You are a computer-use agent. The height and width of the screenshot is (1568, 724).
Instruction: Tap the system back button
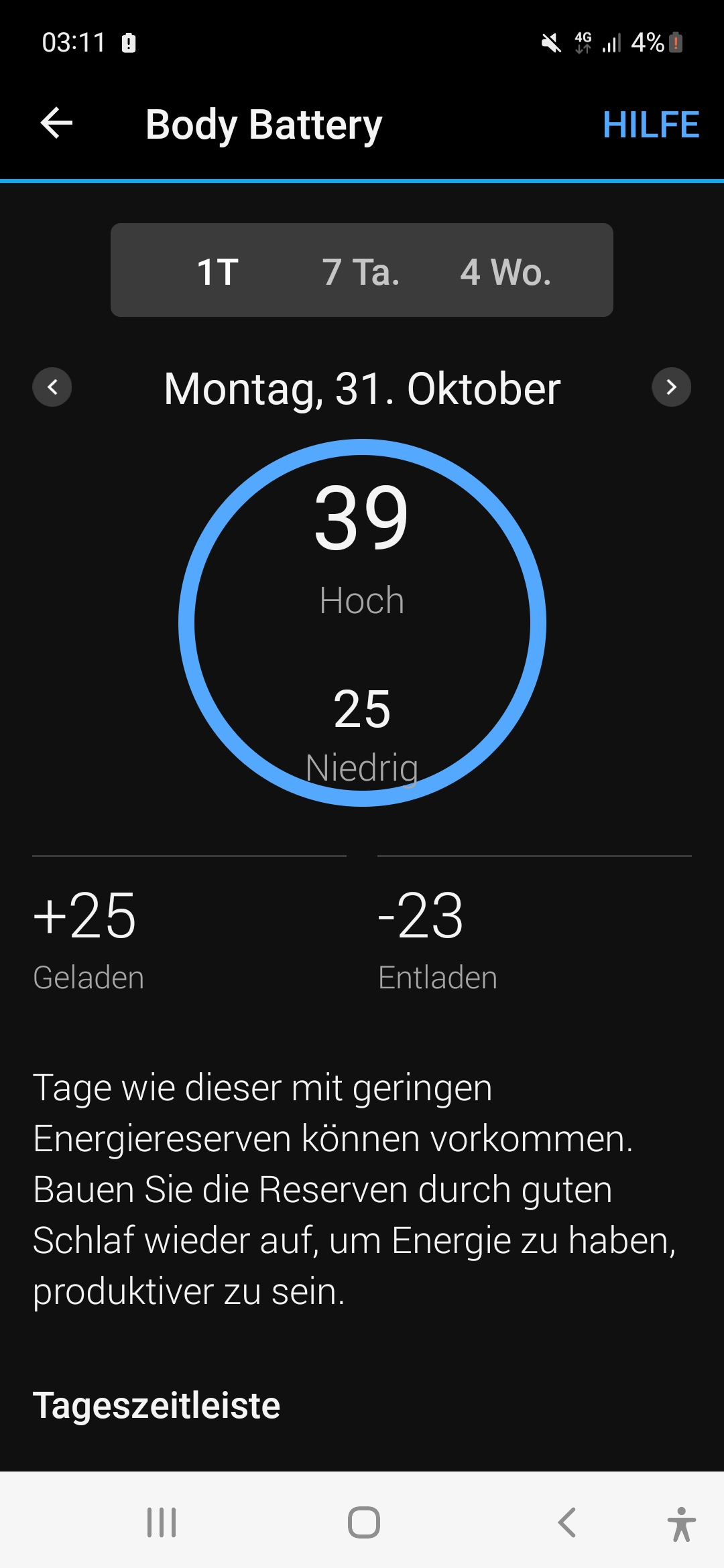pyautogui.click(x=566, y=1522)
